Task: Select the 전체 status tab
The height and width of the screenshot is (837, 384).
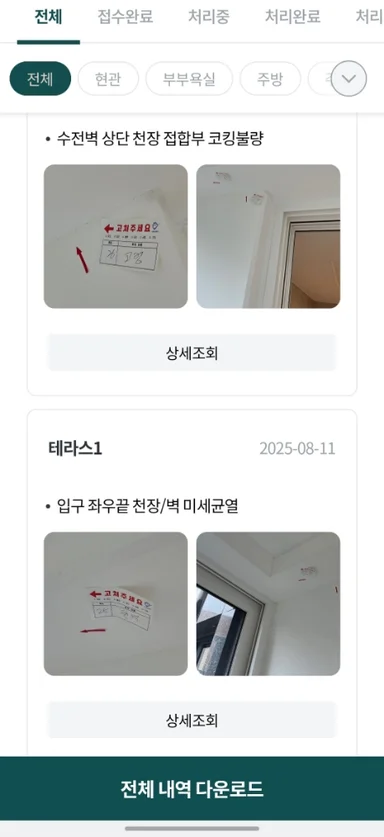Action: coord(49,17)
